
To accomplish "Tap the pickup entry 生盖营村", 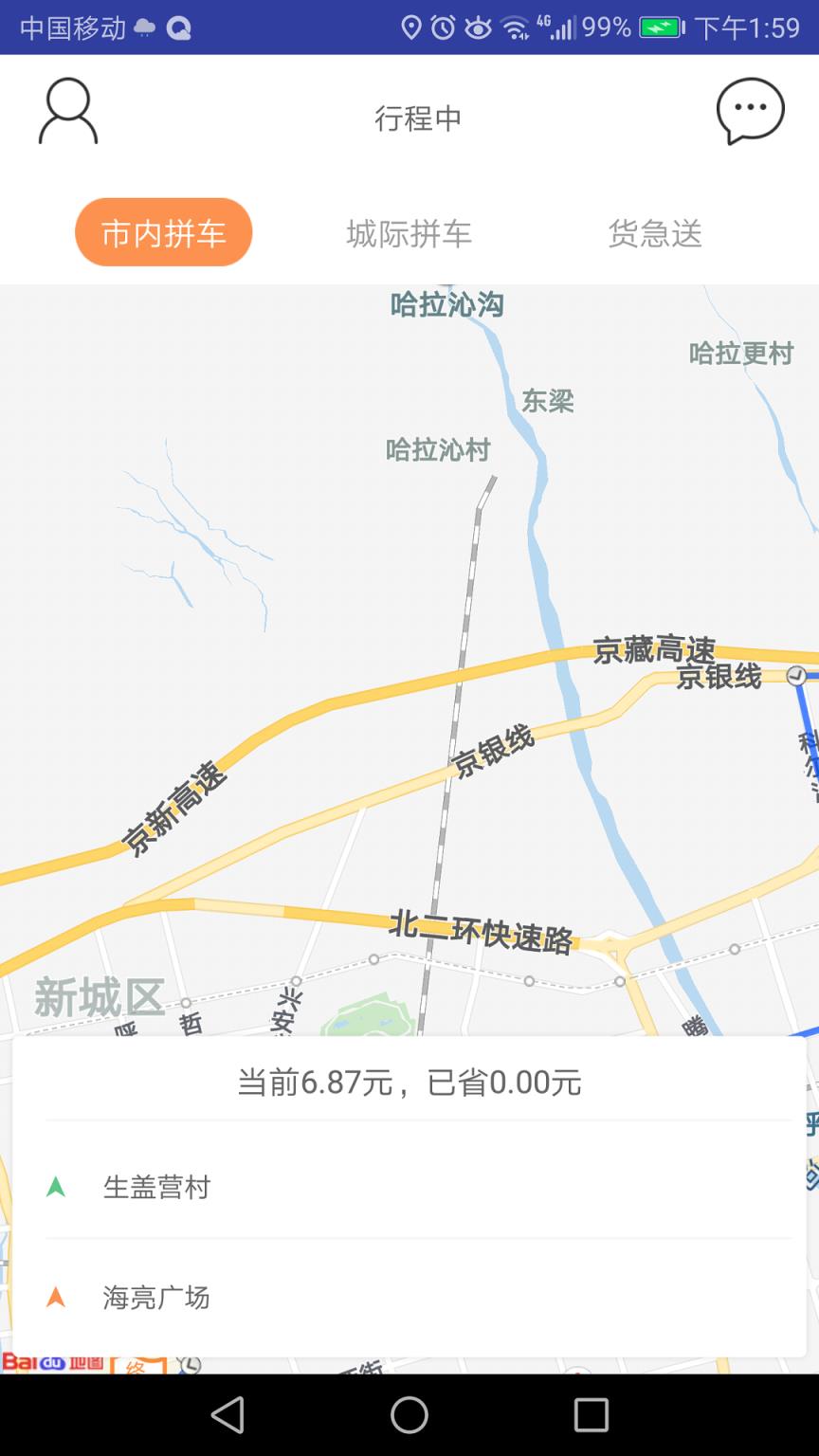I will click(158, 1186).
